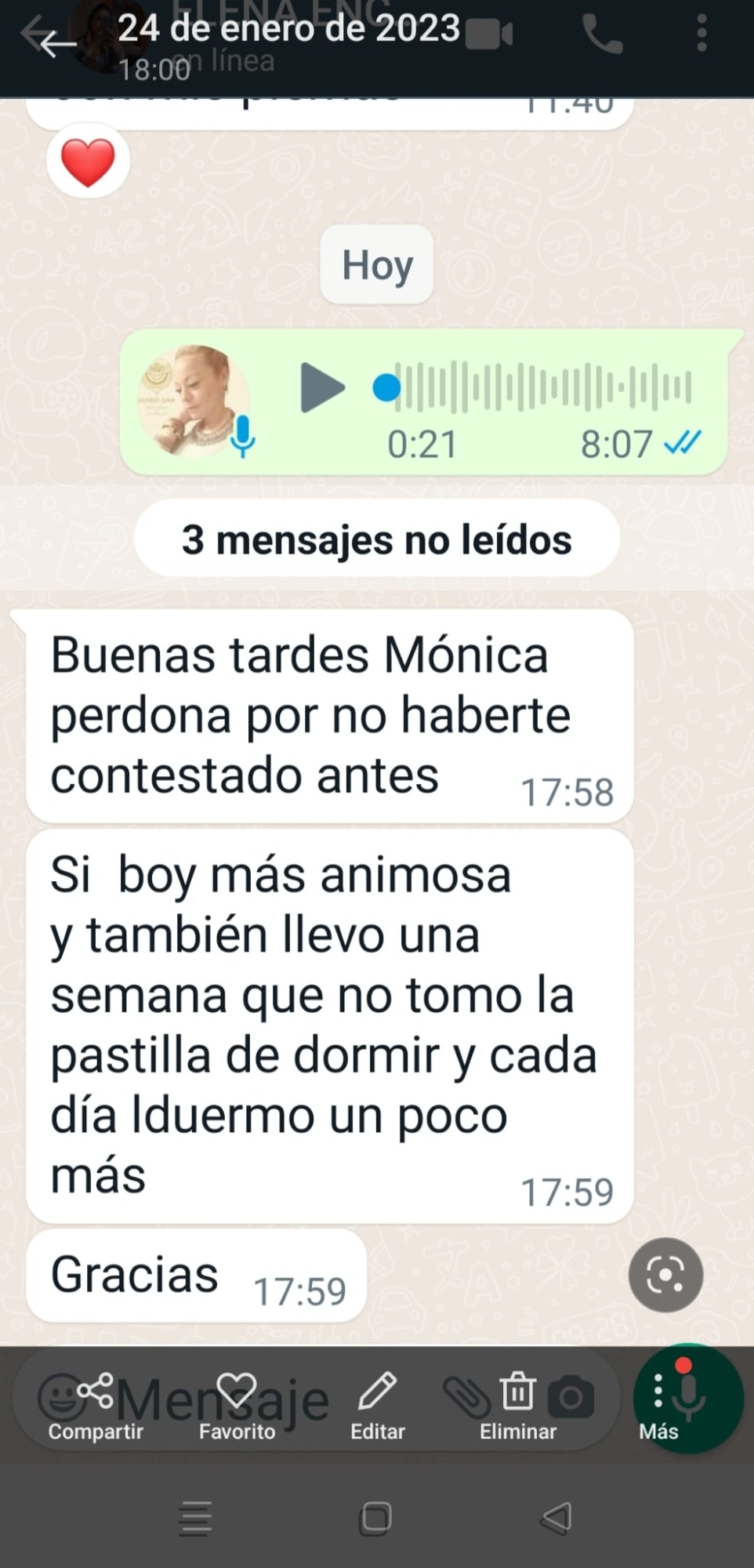Image resolution: width=754 pixels, height=1568 pixels.
Task: Tap the visual search scan button
Action: 665,1275
